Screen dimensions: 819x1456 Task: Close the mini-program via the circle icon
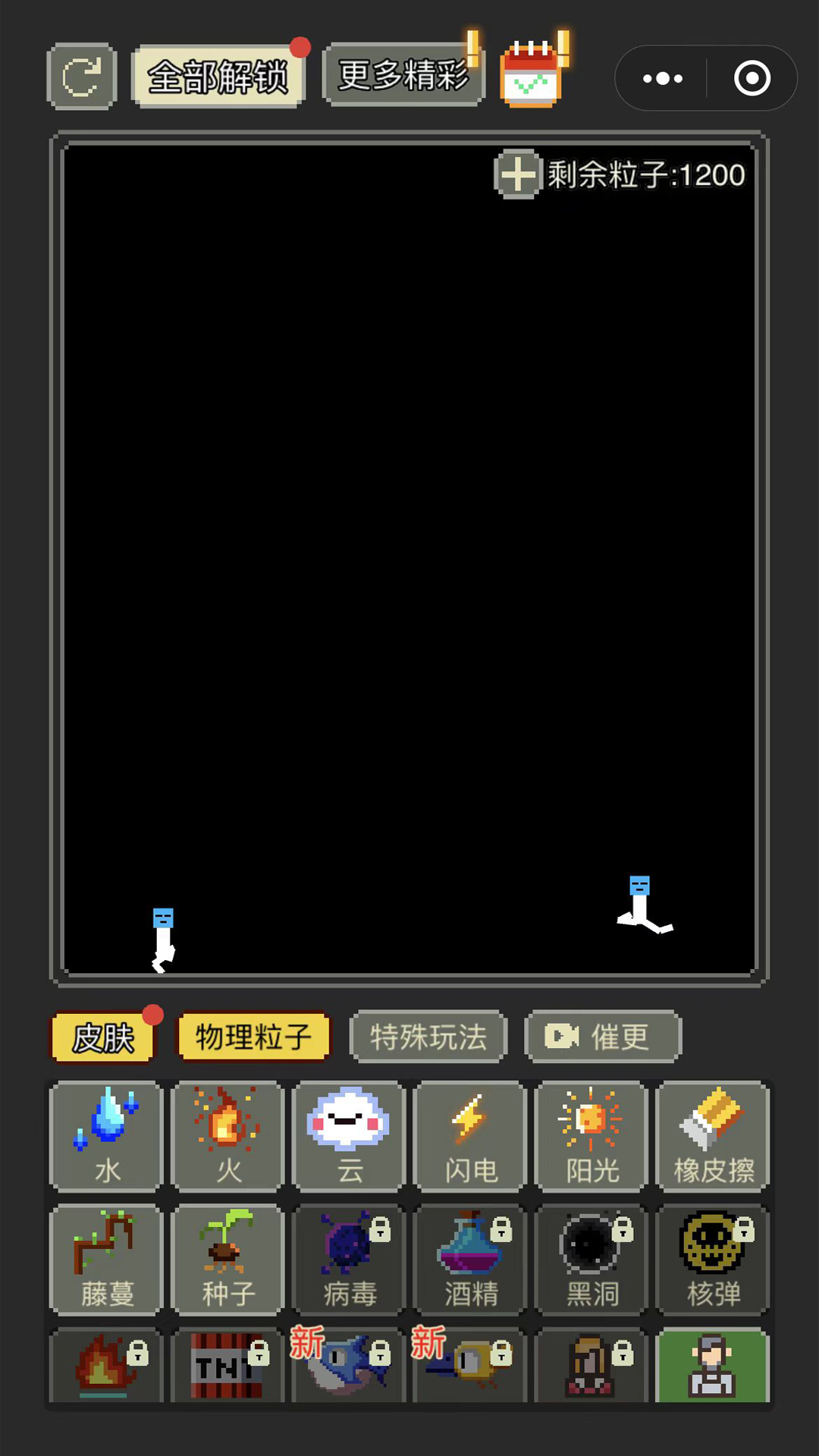pyautogui.click(x=752, y=78)
